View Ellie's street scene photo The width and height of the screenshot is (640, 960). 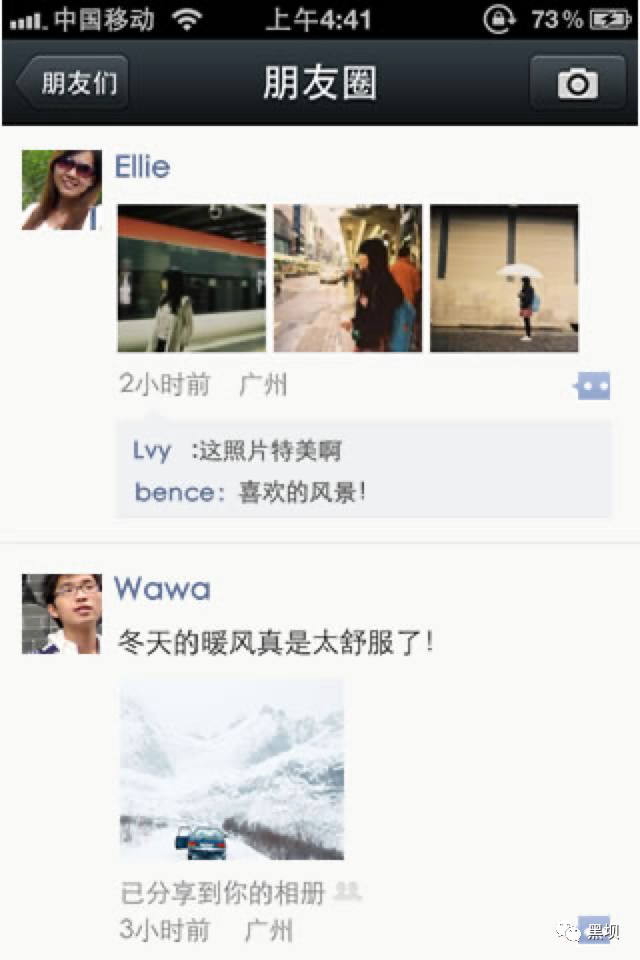click(348, 278)
